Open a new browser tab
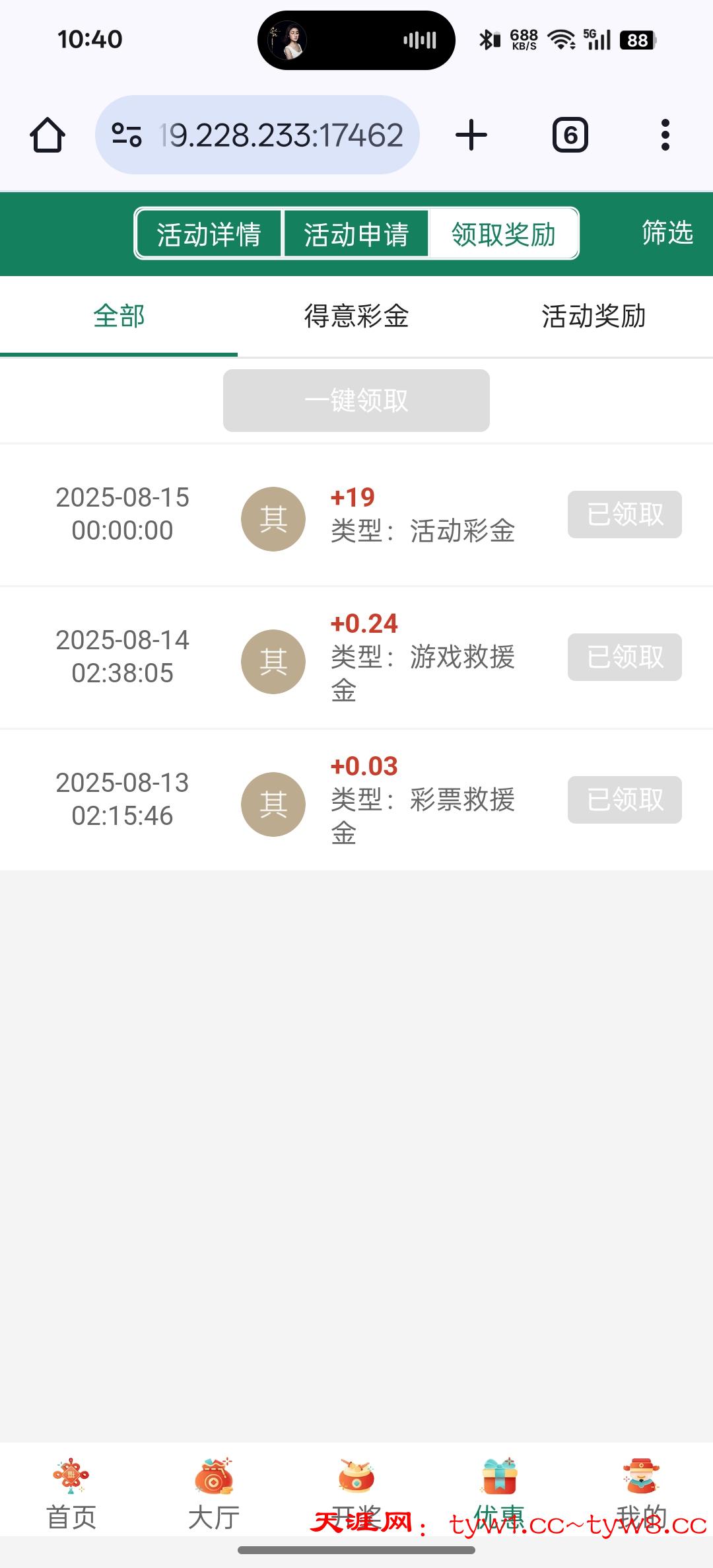Screen dimensions: 713x1568 471,135
